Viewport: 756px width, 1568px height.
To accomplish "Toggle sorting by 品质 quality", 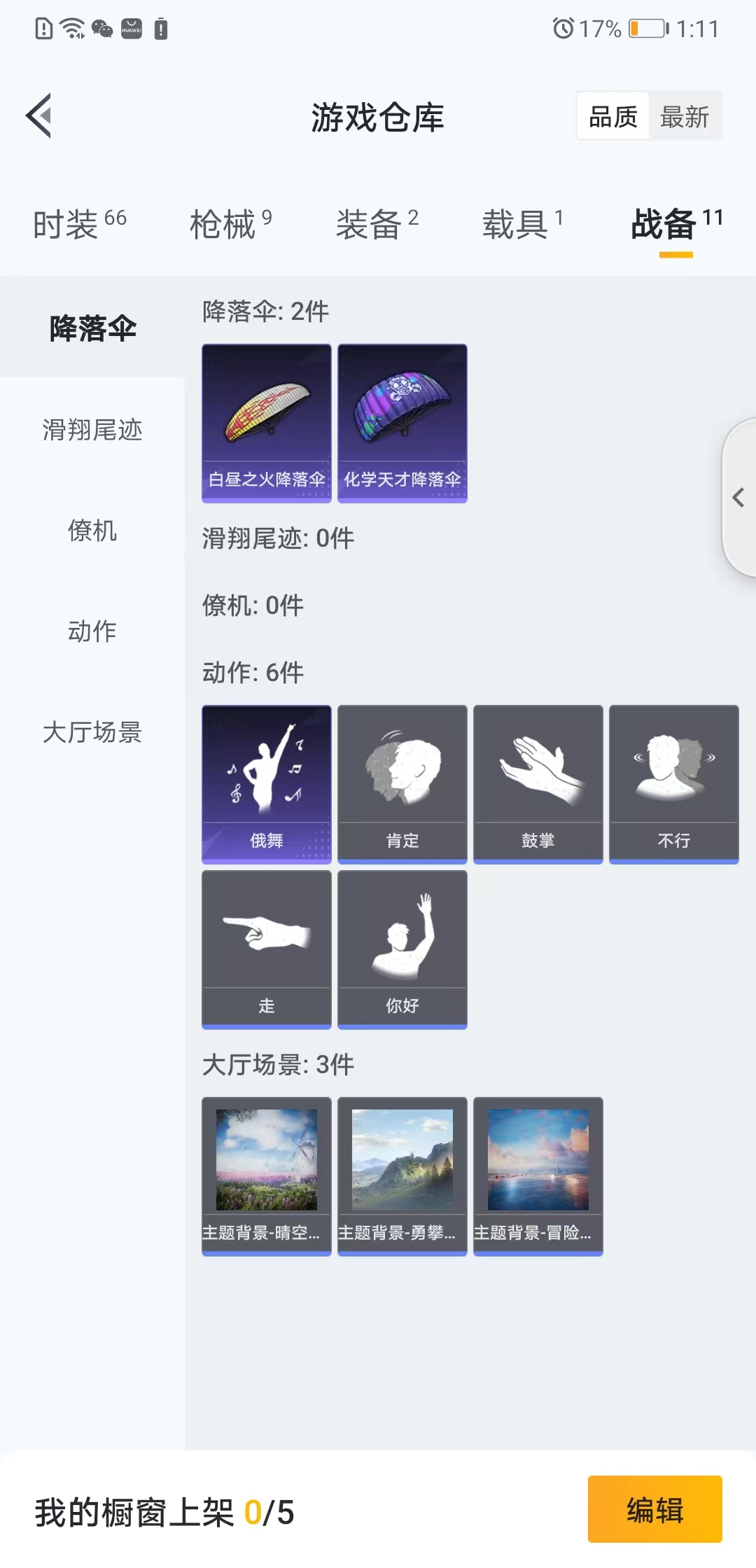I will 612,115.
